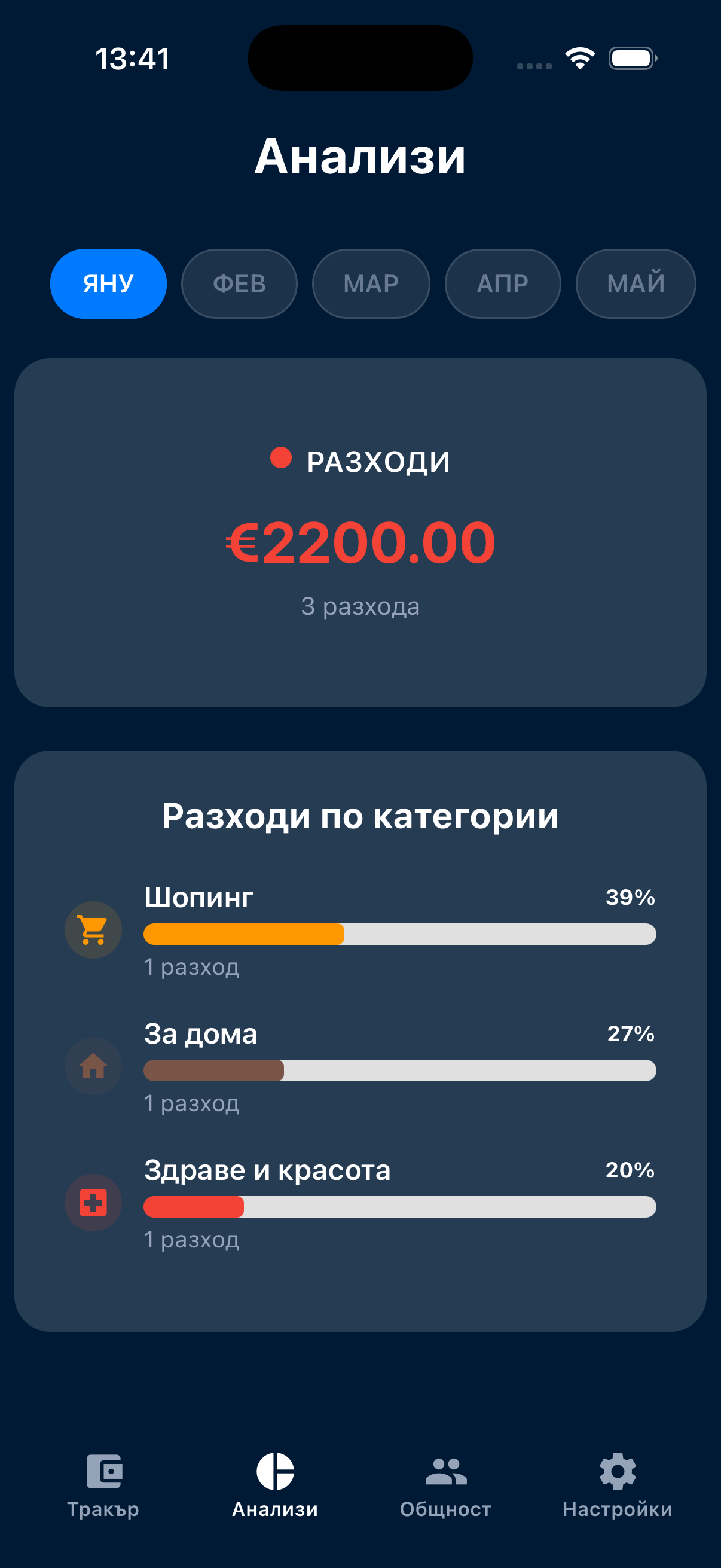Switch to the ФЕВ month filter
Image resolution: width=721 pixels, height=1568 pixels.
click(240, 283)
